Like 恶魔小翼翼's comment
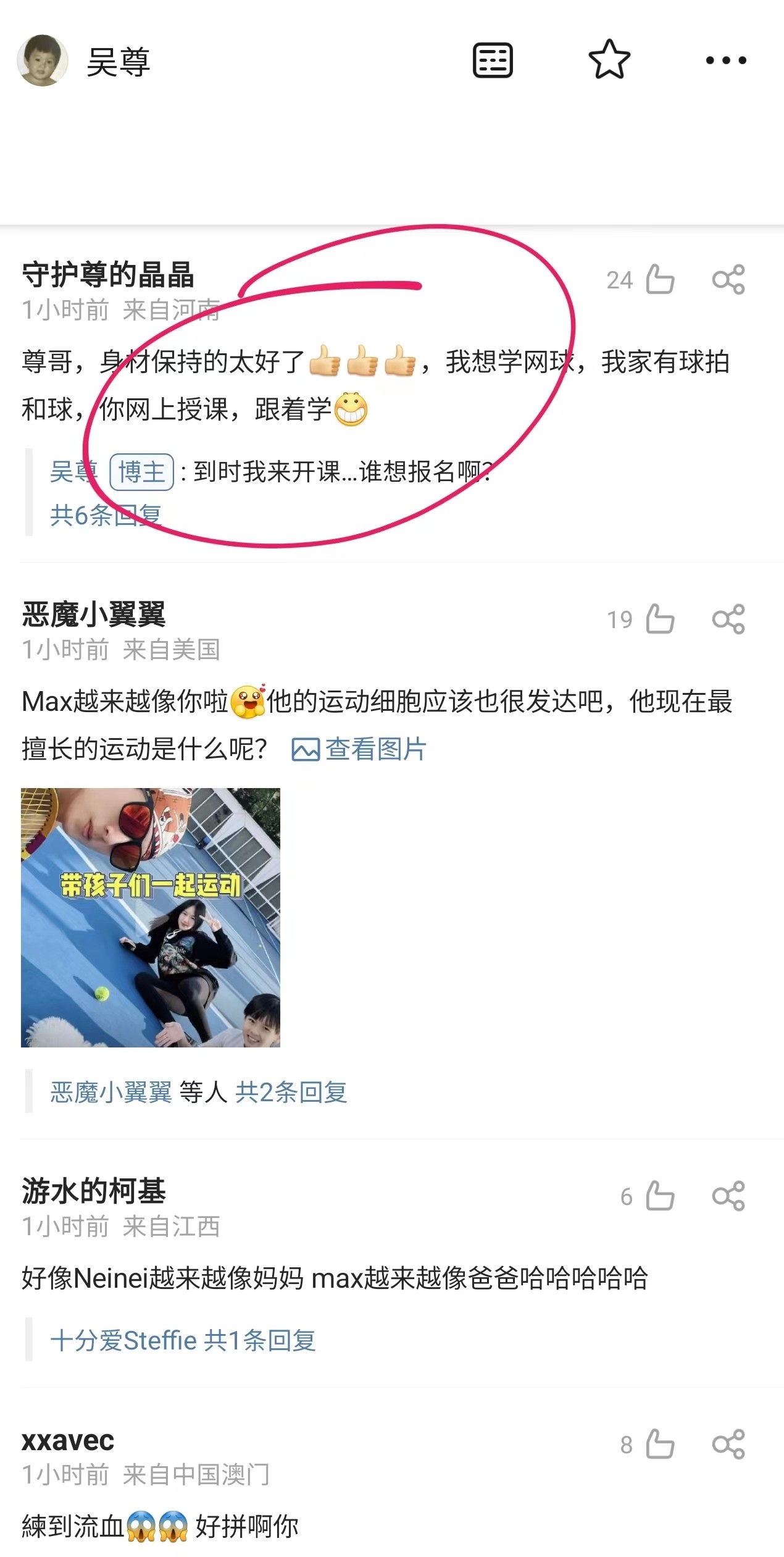This screenshot has height=1557, width=784. pos(659,619)
